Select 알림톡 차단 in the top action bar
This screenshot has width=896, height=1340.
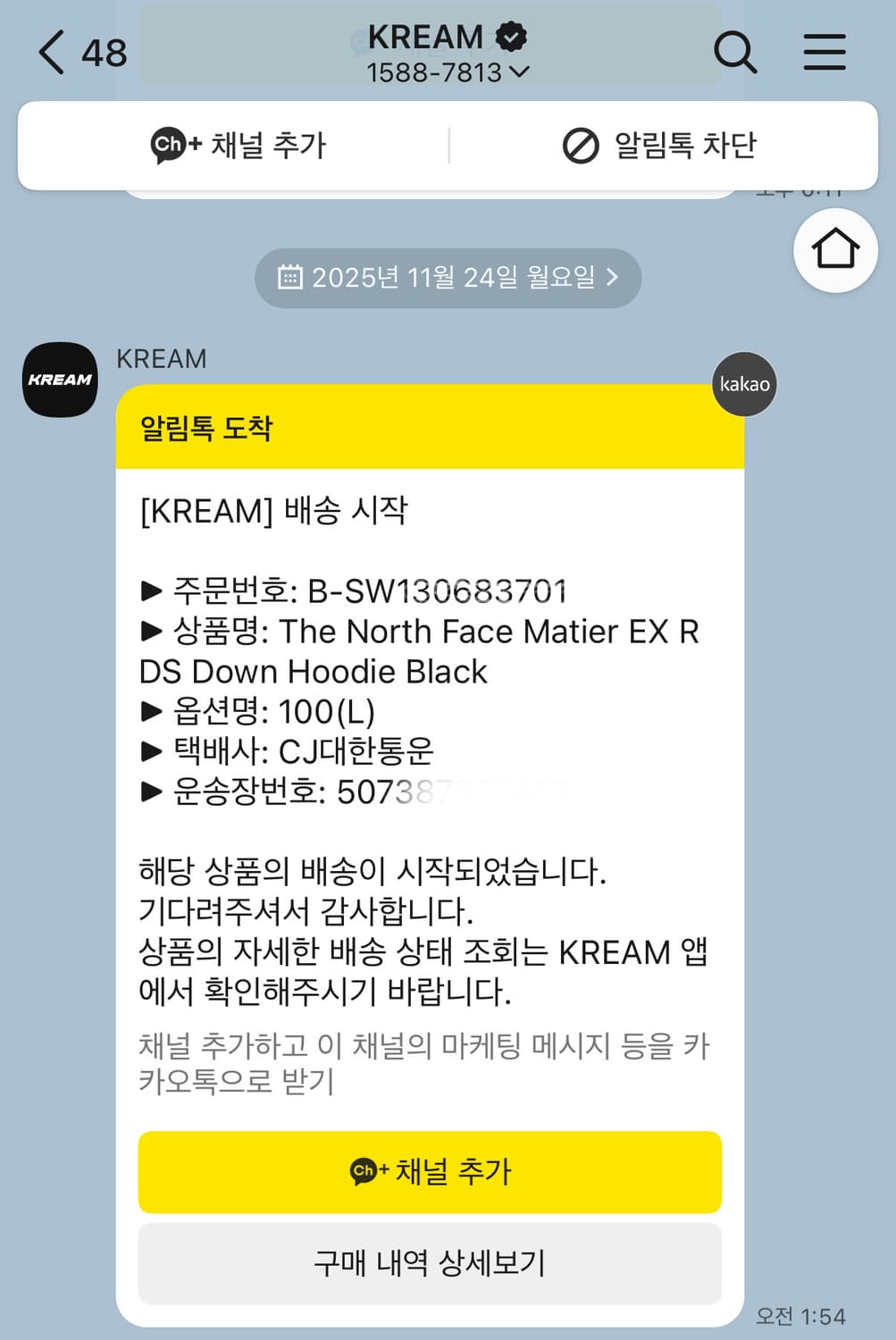[x=688, y=145]
